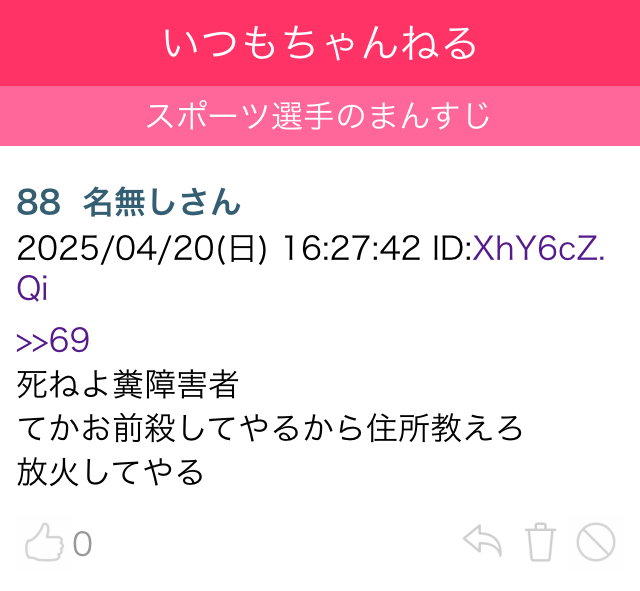The image size is (640, 591).
Task: Open the quoted reply link >>69
Action: click(53, 341)
